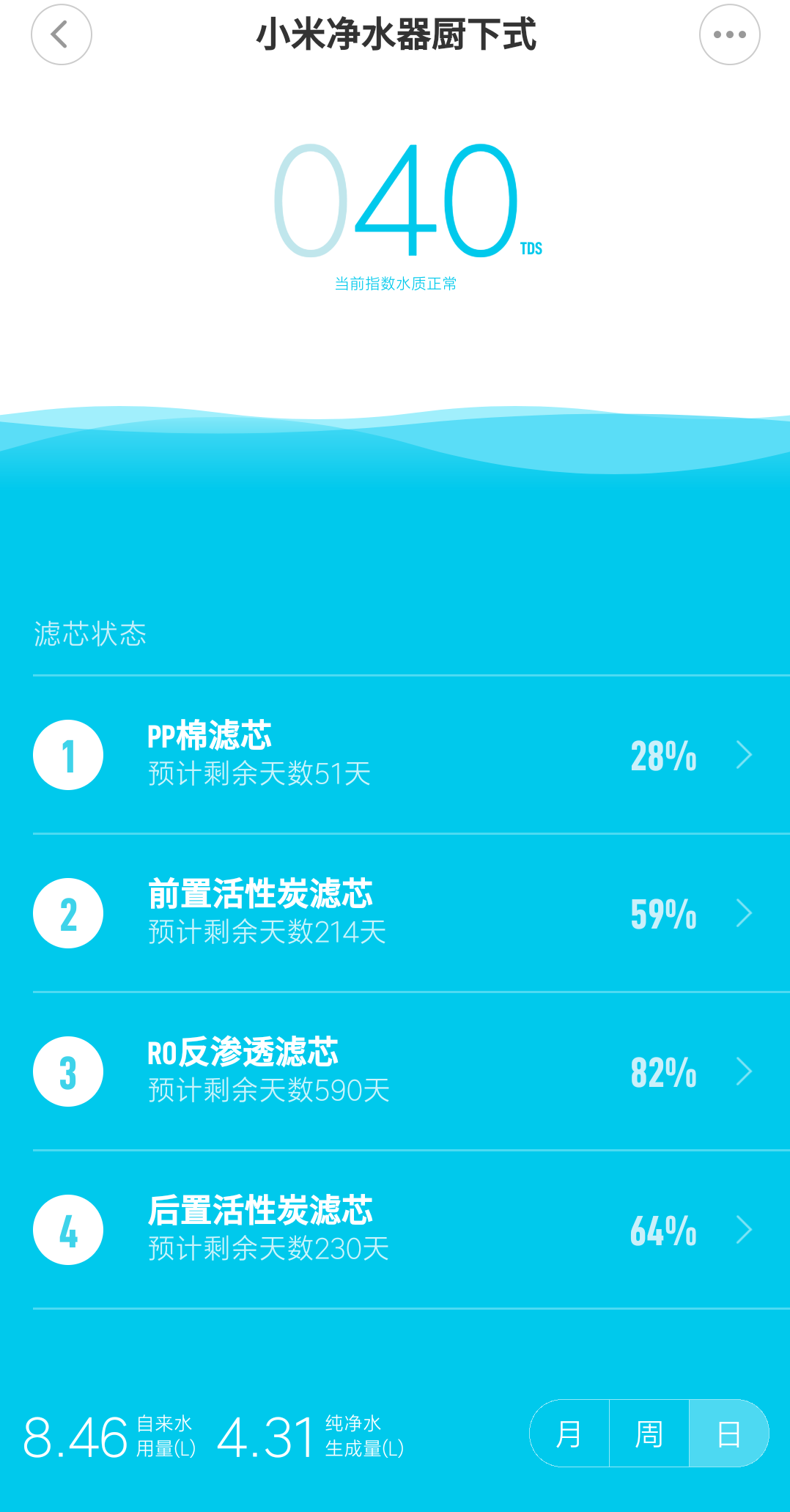The image size is (790, 1512).
Task: Open 后置活性炭滤芯 details via chevron
Action: pyautogui.click(x=745, y=1229)
